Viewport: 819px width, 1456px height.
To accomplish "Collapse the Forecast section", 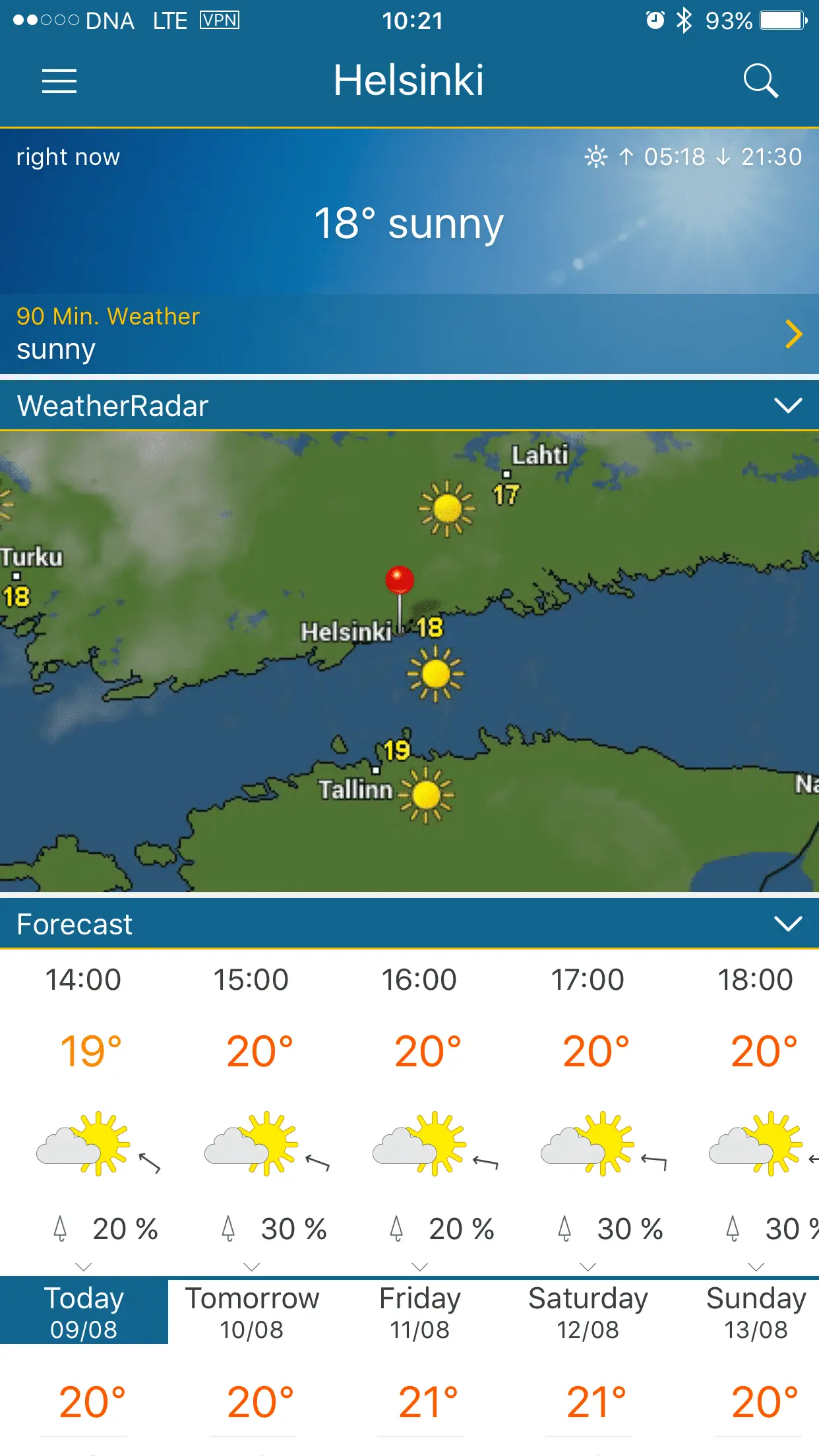I will (787, 924).
